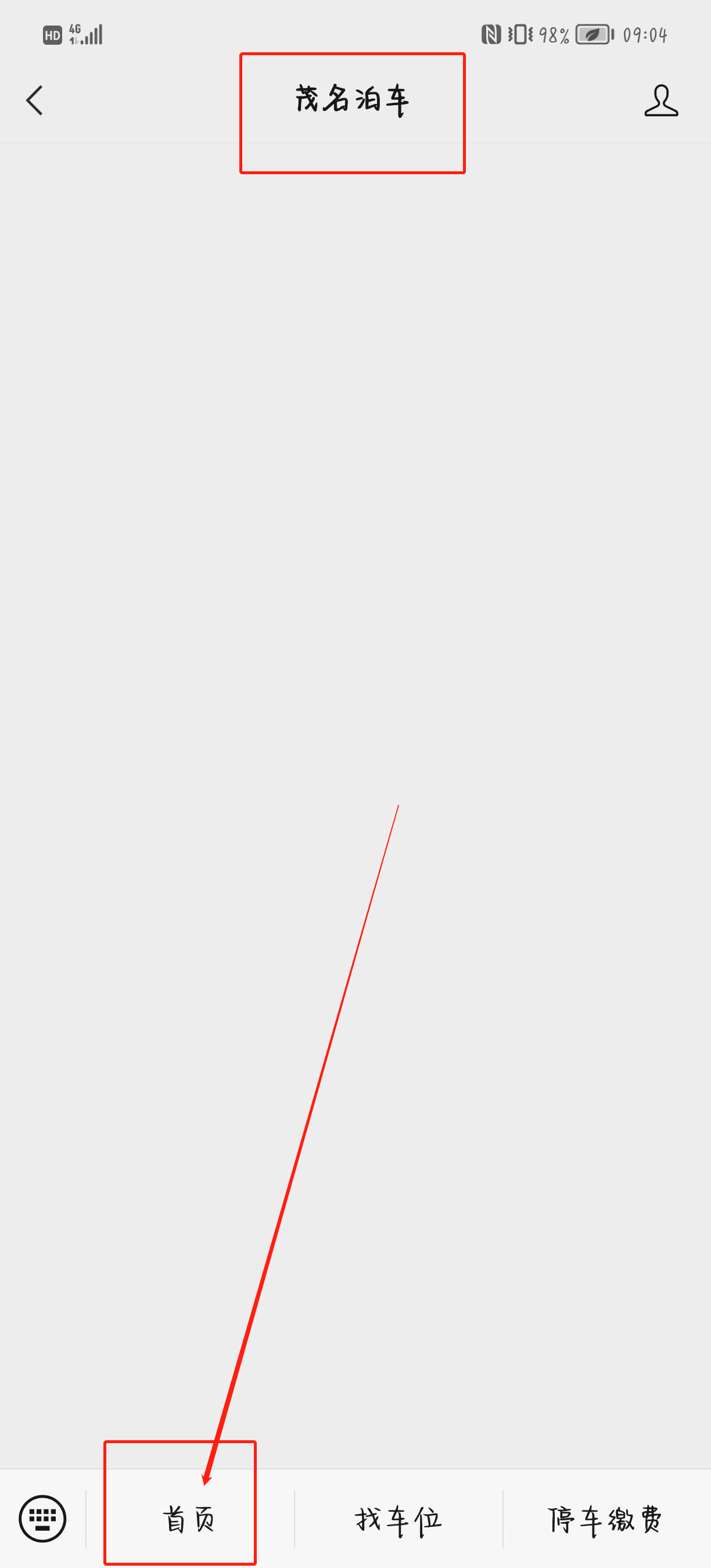
Task: Open the 停车缴费 menu
Action: (606, 1519)
